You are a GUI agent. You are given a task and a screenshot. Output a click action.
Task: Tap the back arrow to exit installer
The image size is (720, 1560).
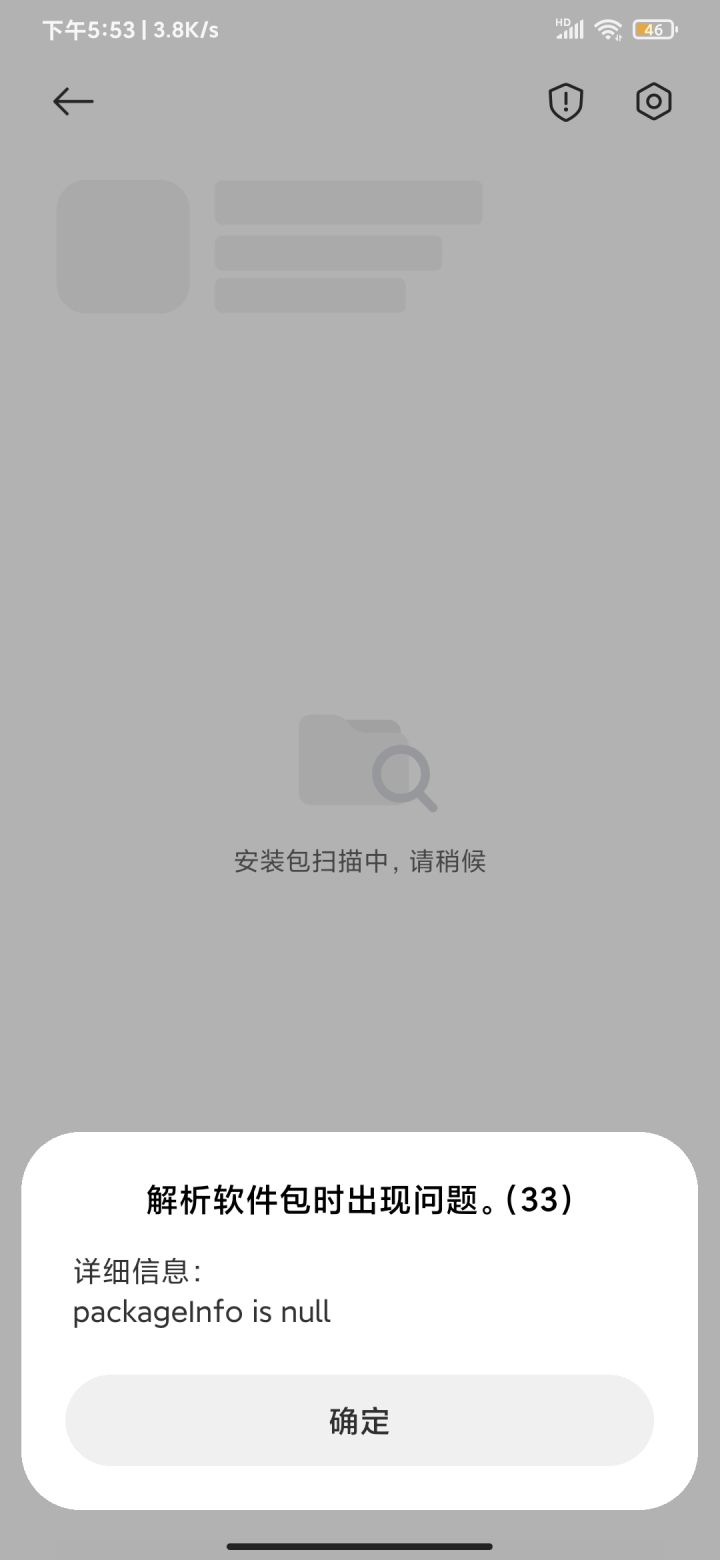72,101
